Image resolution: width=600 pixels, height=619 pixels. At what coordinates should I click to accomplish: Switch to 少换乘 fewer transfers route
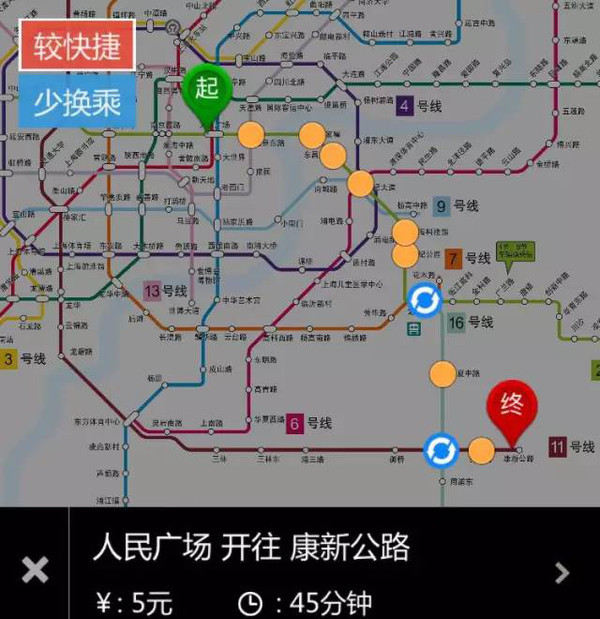click(x=76, y=102)
